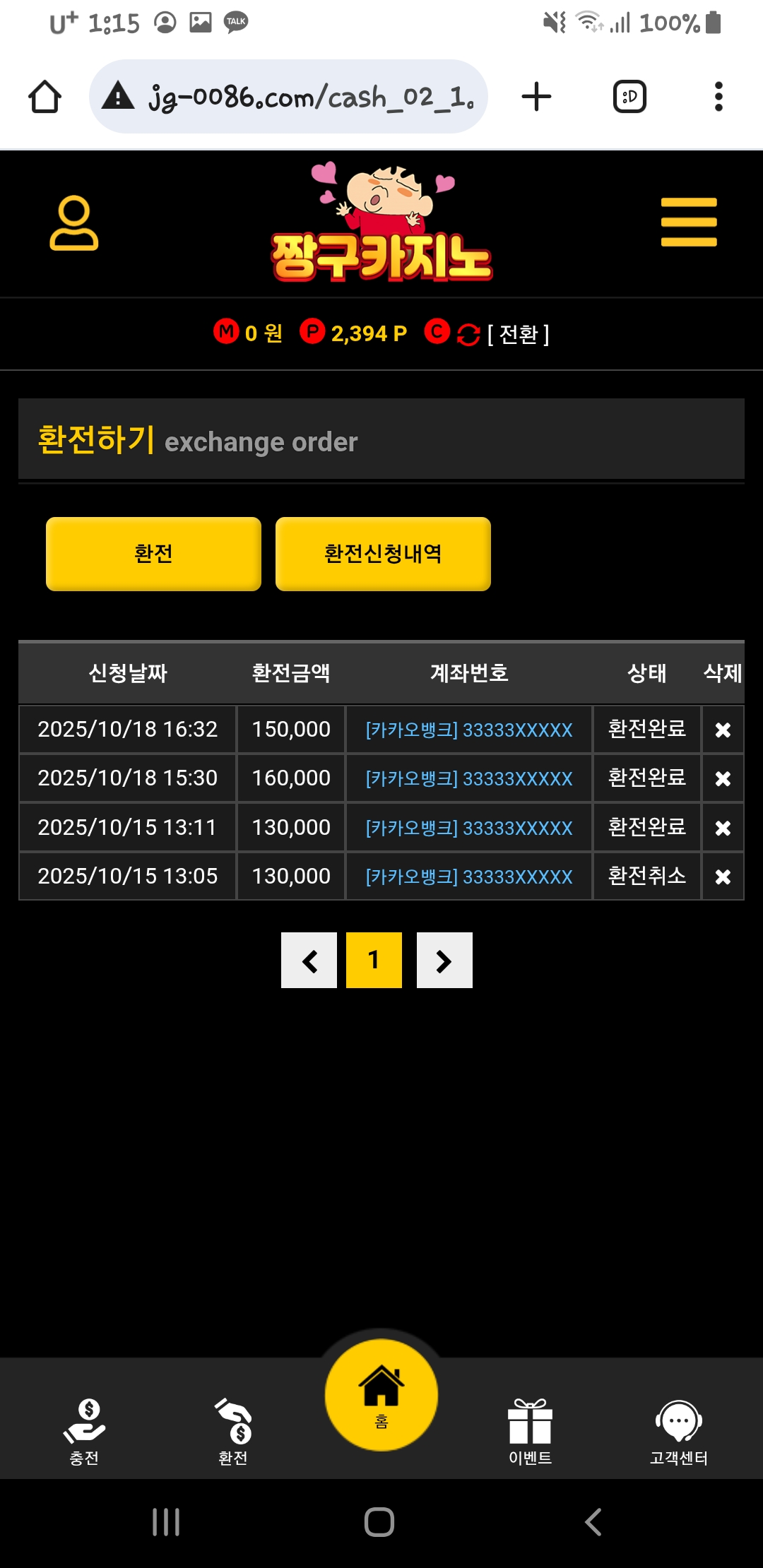Open browser tab switcher
Screen dimensions: 763x1568
[x=629, y=97]
